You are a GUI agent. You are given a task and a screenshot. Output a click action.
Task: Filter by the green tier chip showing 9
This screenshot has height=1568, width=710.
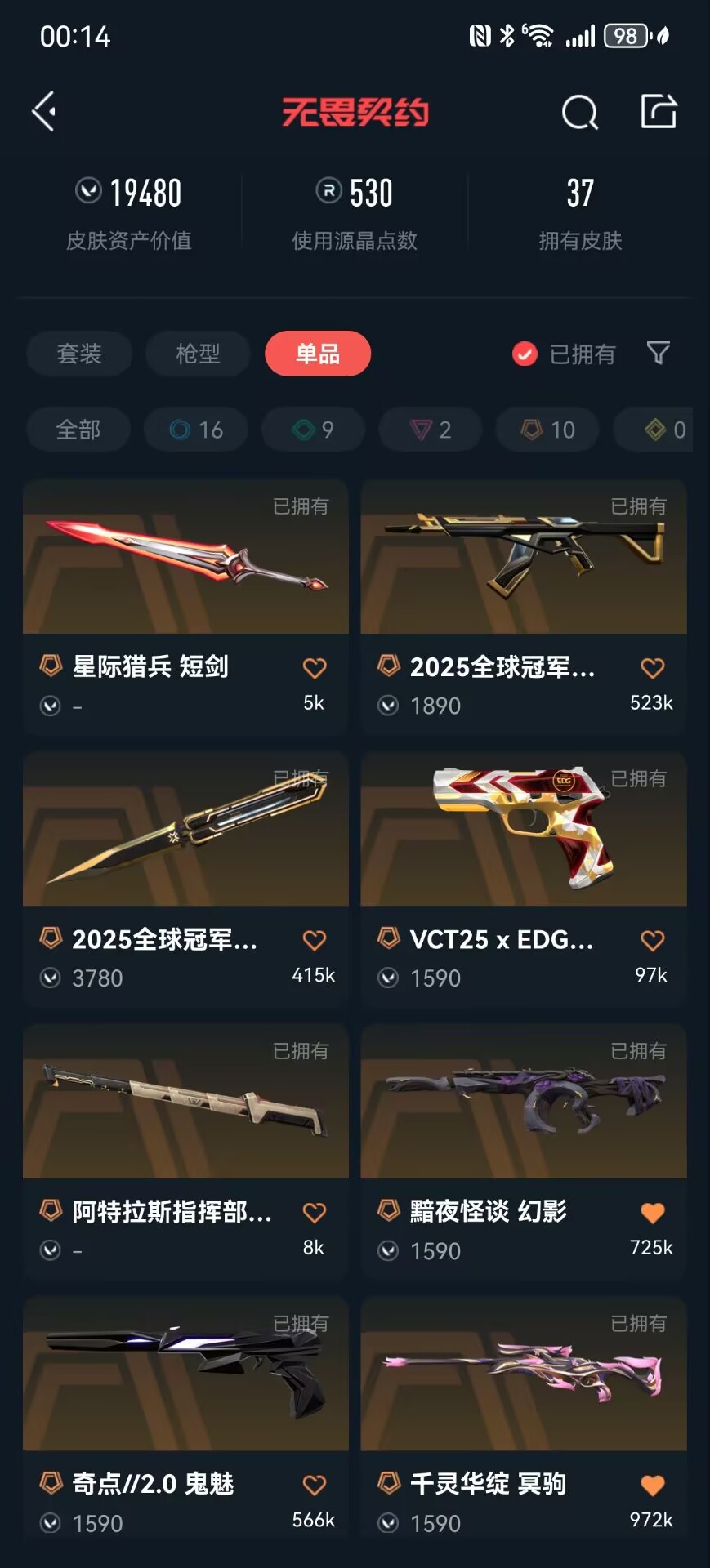(313, 430)
